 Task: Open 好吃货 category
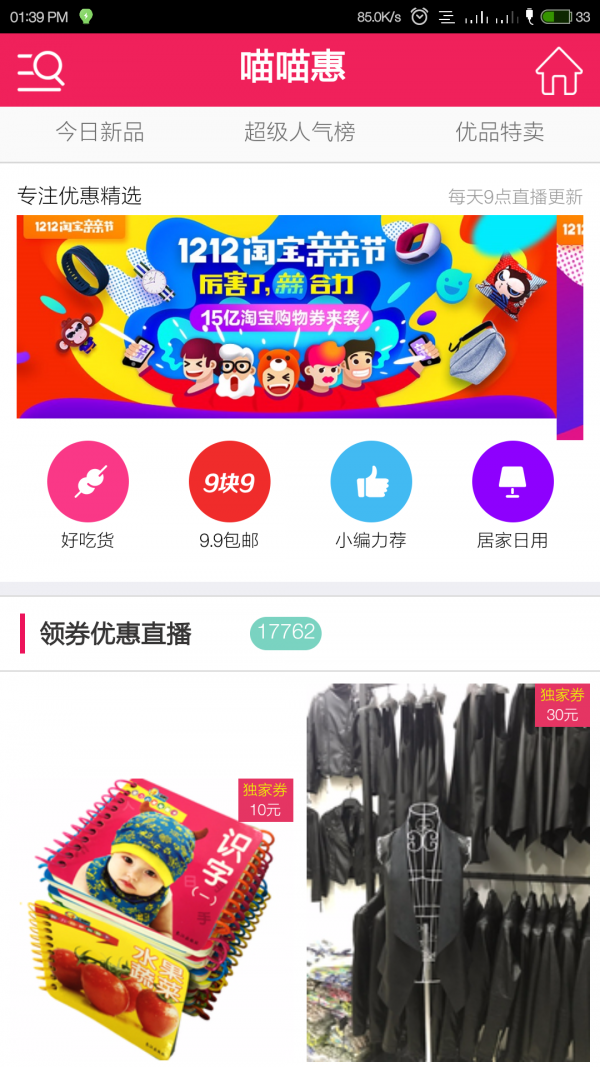(88, 482)
